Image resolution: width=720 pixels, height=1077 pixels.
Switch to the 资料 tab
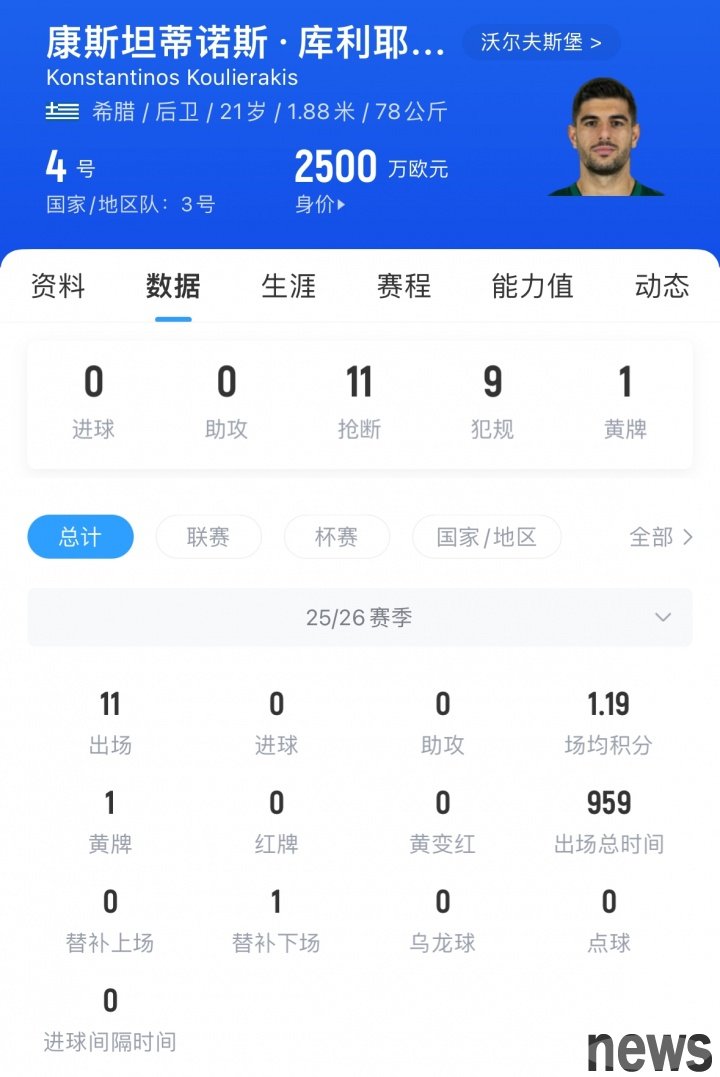(x=58, y=287)
